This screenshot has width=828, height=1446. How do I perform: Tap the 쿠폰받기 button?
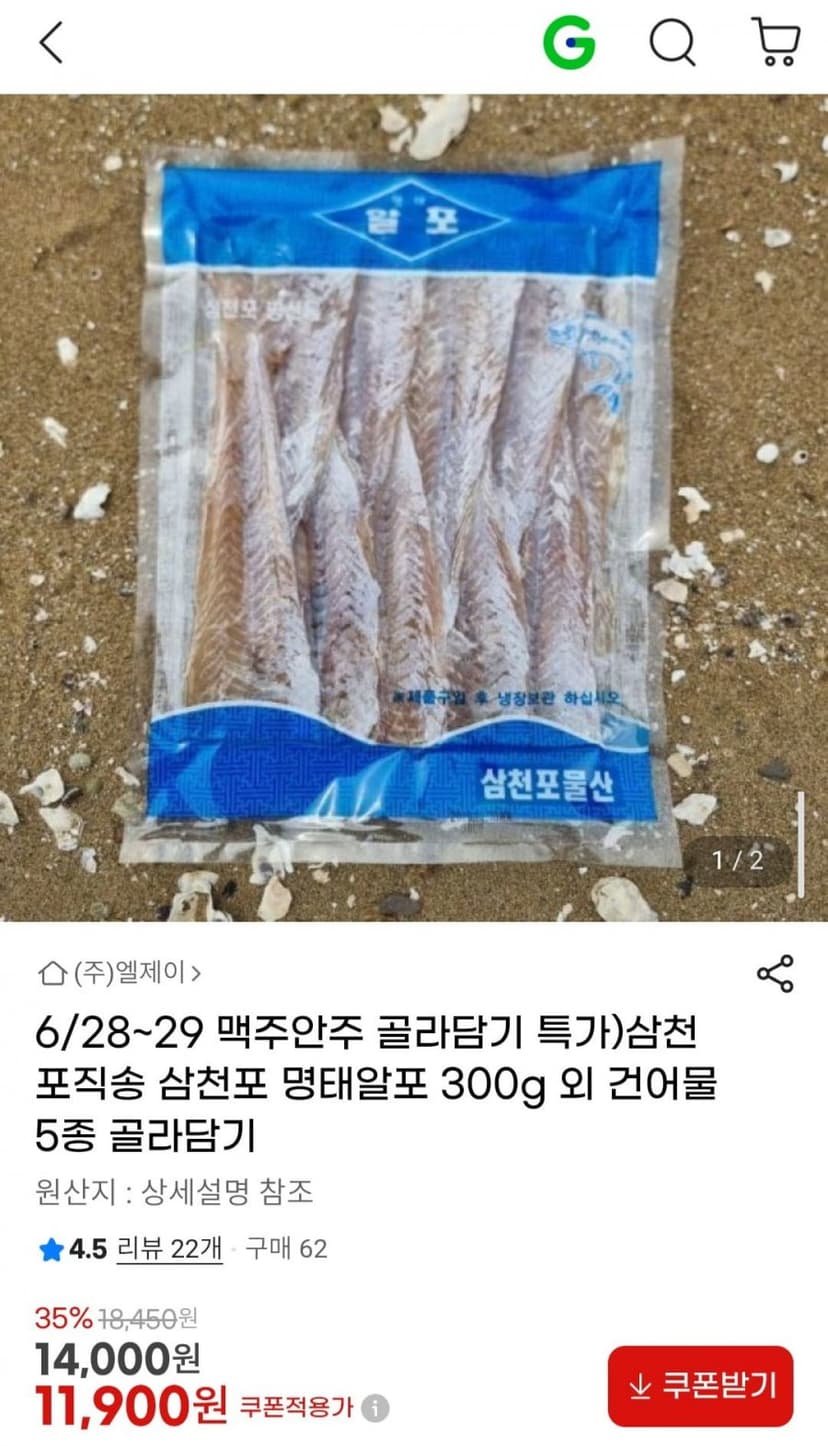tap(700, 1386)
